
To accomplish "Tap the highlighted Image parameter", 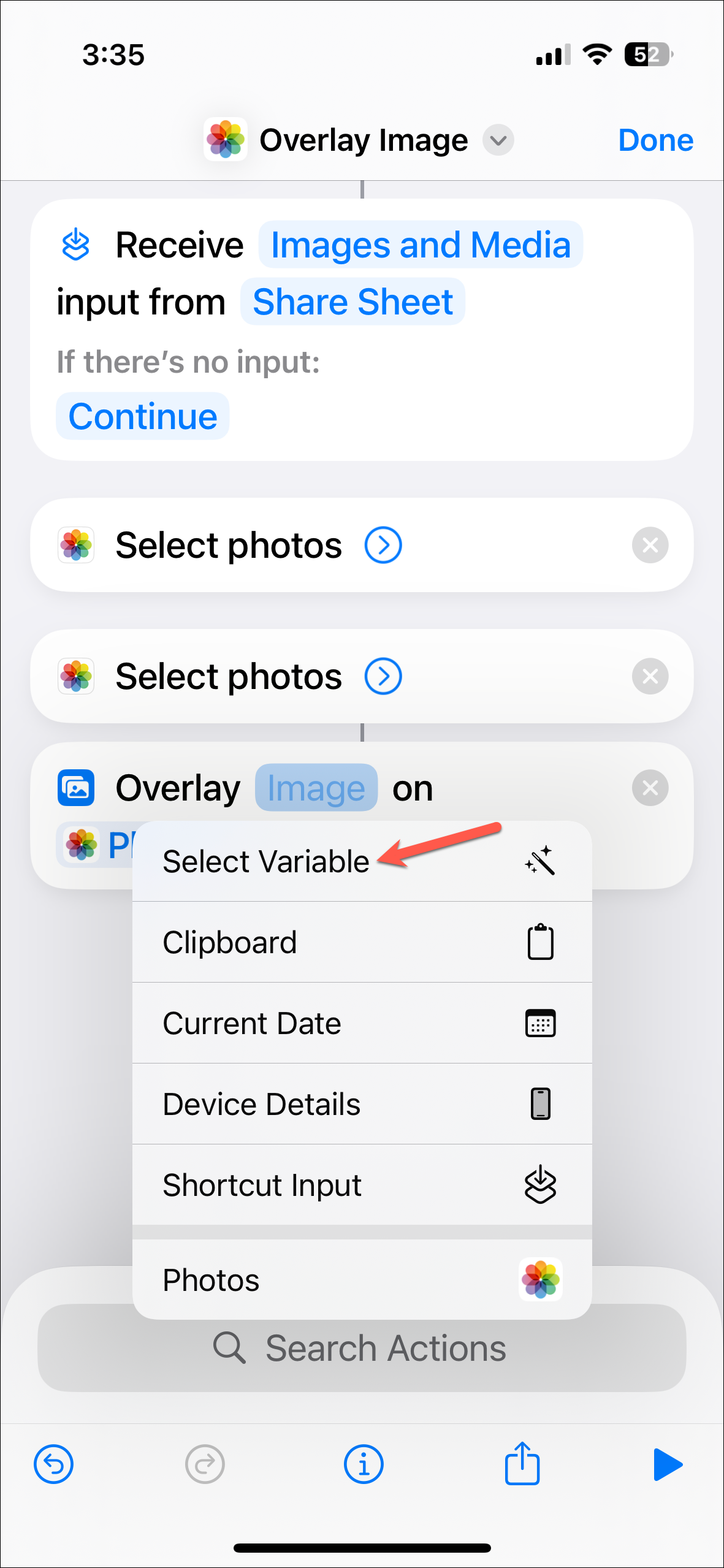I will [x=316, y=788].
